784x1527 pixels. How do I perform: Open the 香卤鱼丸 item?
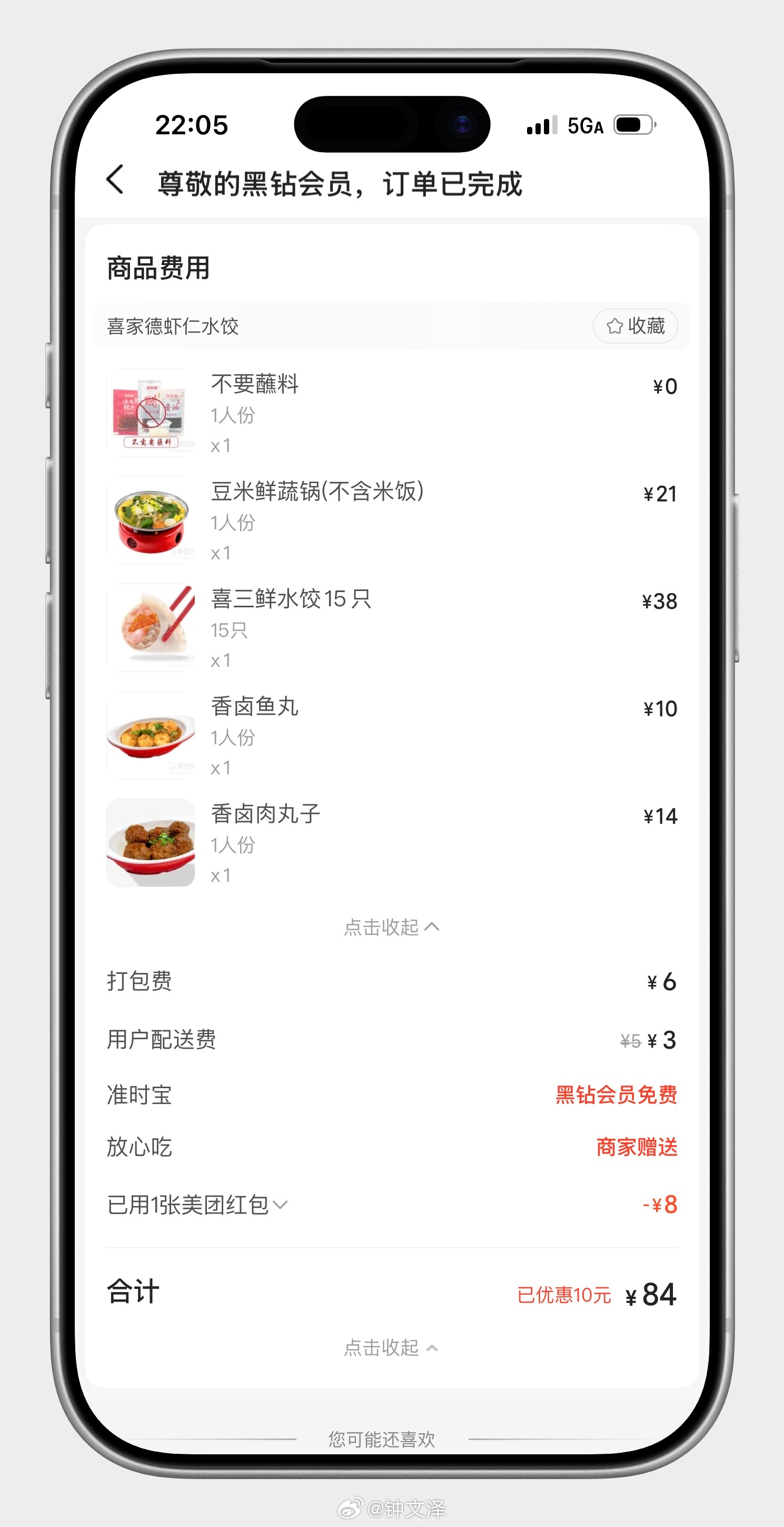coord(392,736)
